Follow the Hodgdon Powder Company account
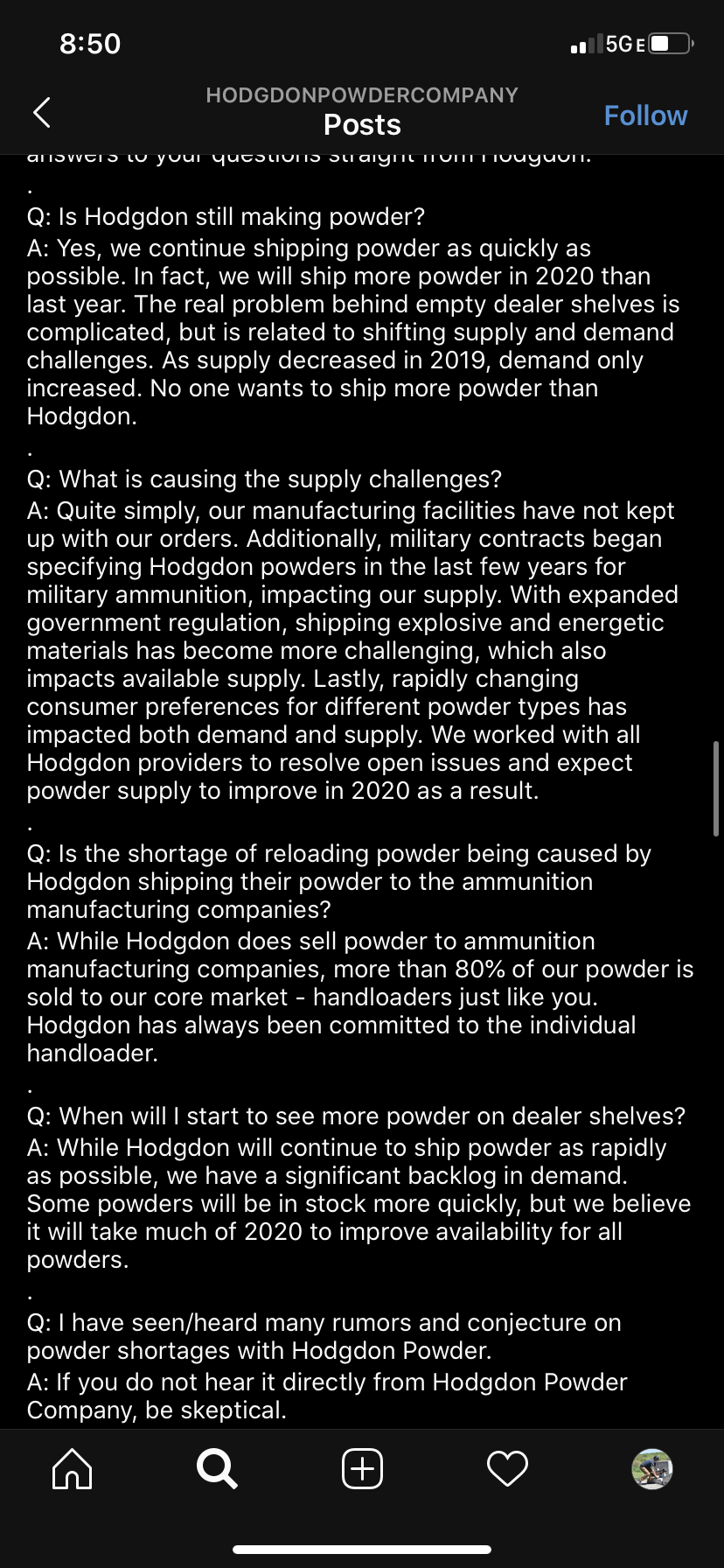The width and height of the screenshot is (724, 1568). (x=645, y=115)
